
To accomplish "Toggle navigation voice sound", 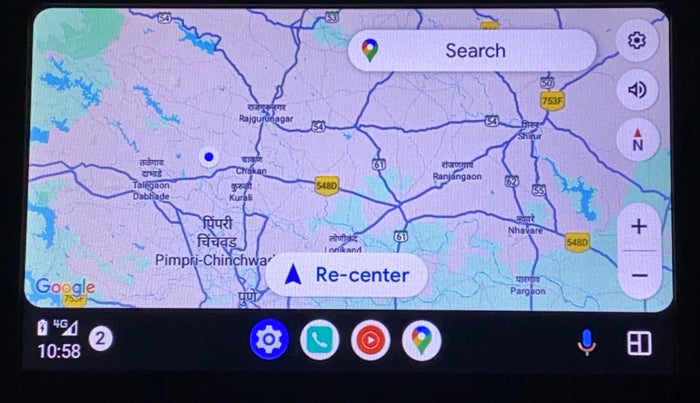I will point(637,90).
